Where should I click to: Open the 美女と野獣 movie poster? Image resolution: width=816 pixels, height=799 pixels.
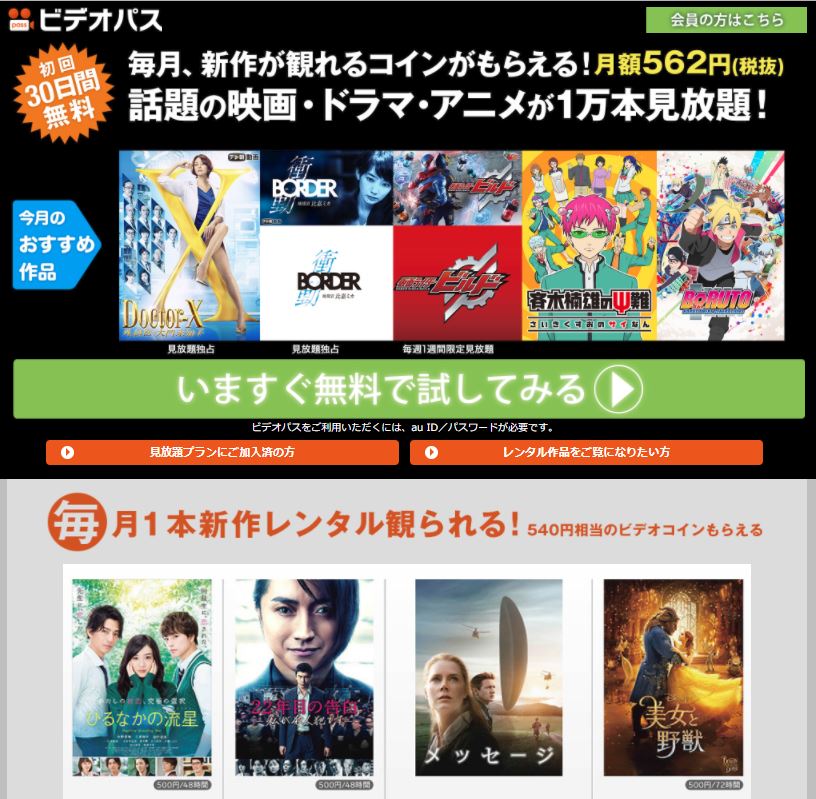pos(673,677)
